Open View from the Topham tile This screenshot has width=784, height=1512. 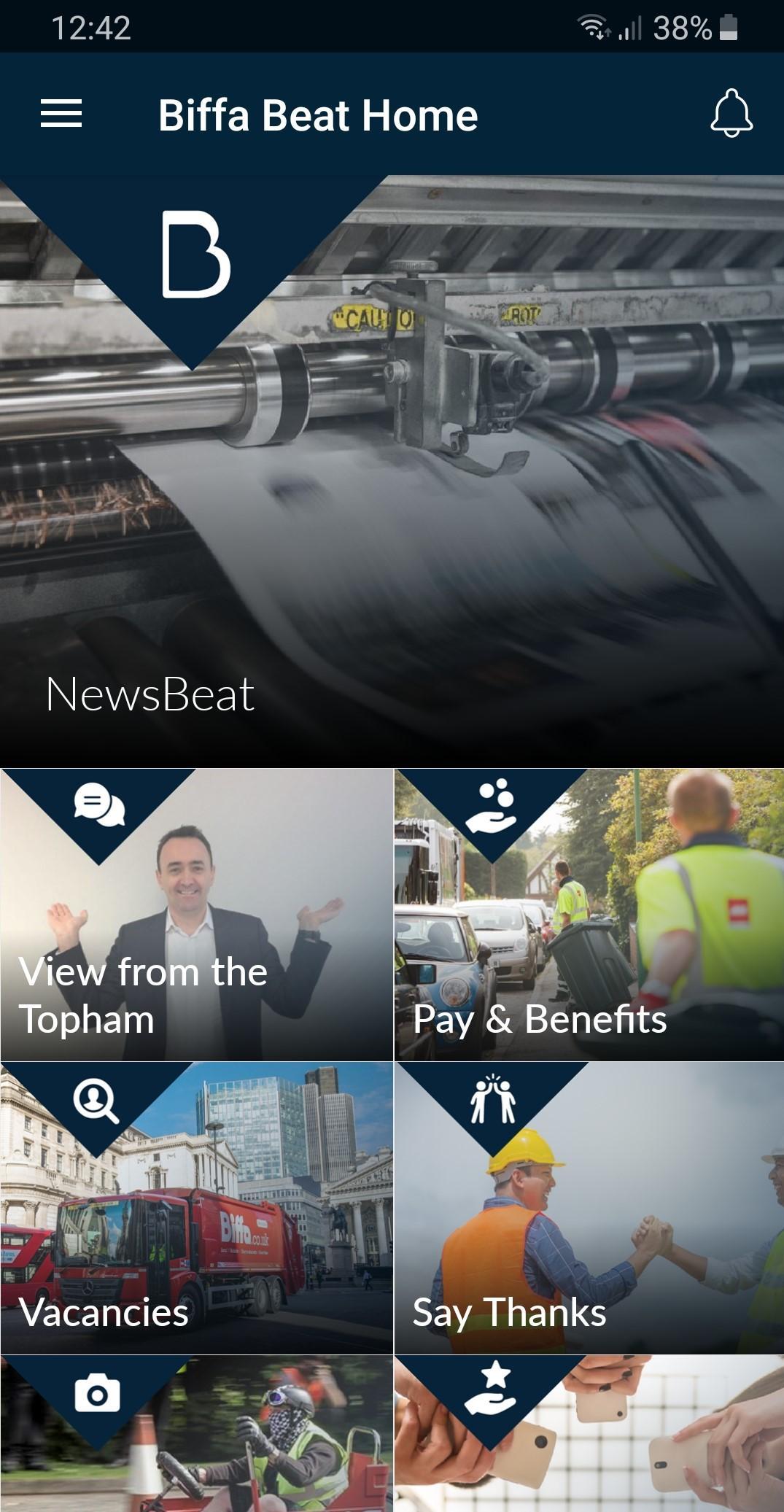point(197,915)
